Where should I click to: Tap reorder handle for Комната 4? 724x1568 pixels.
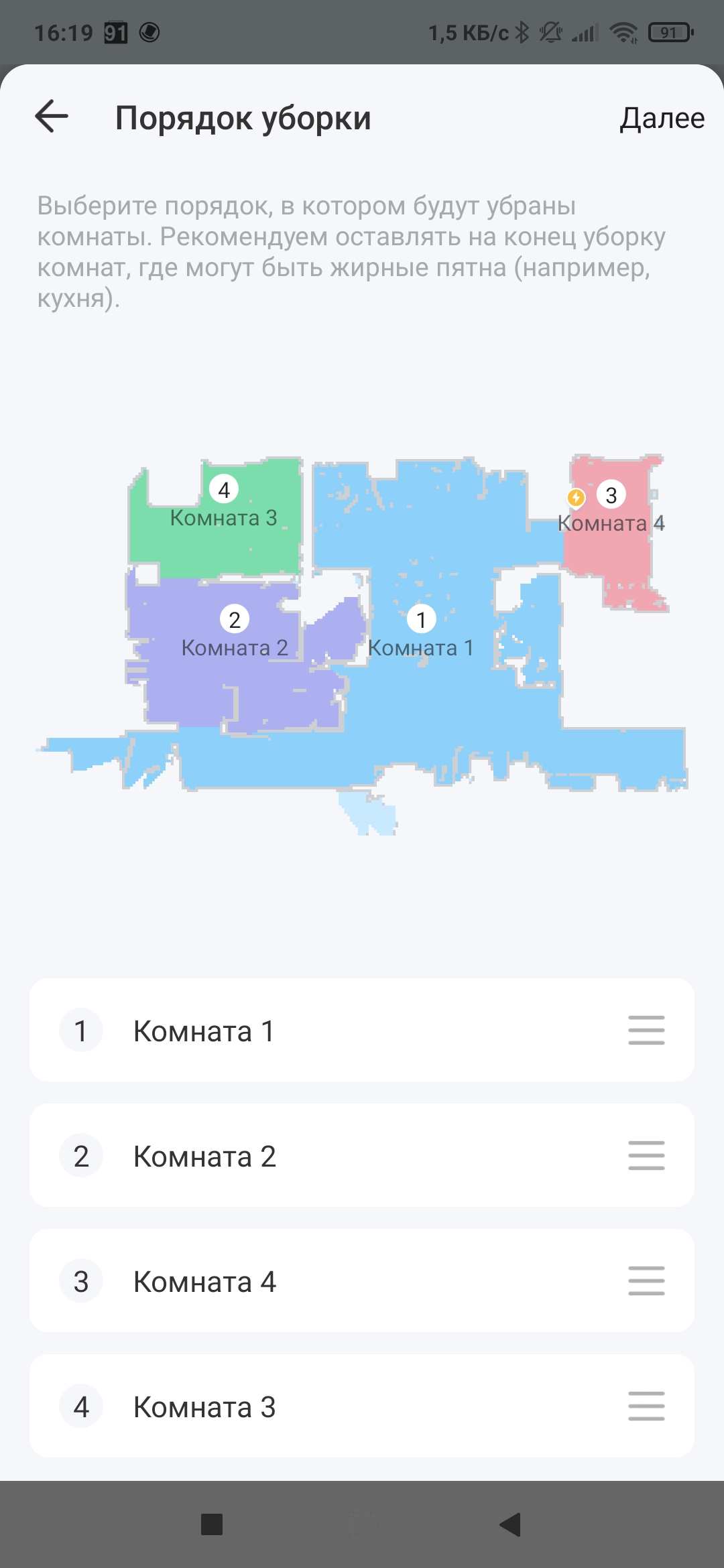(646, 1281)
